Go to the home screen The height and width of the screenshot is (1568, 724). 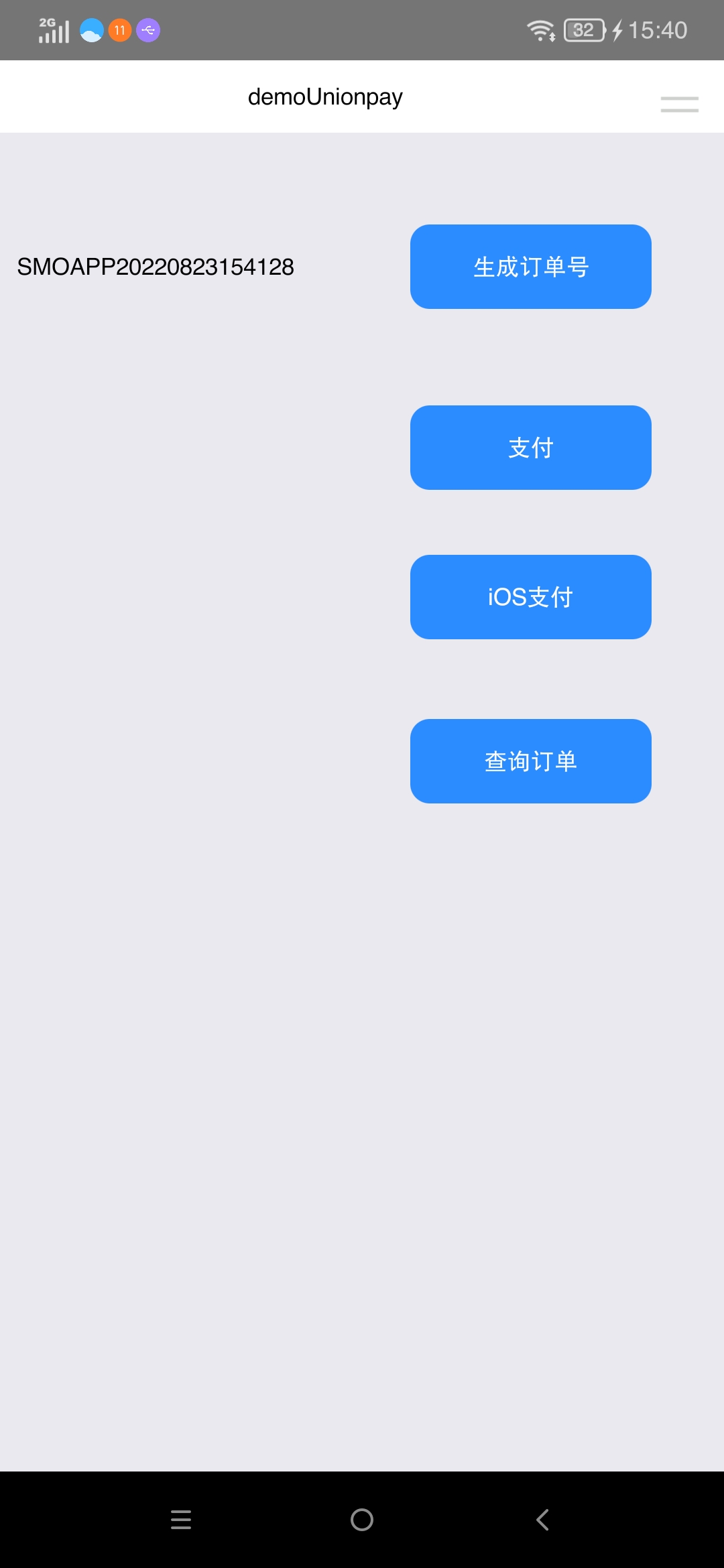[x=362, y=1520]
